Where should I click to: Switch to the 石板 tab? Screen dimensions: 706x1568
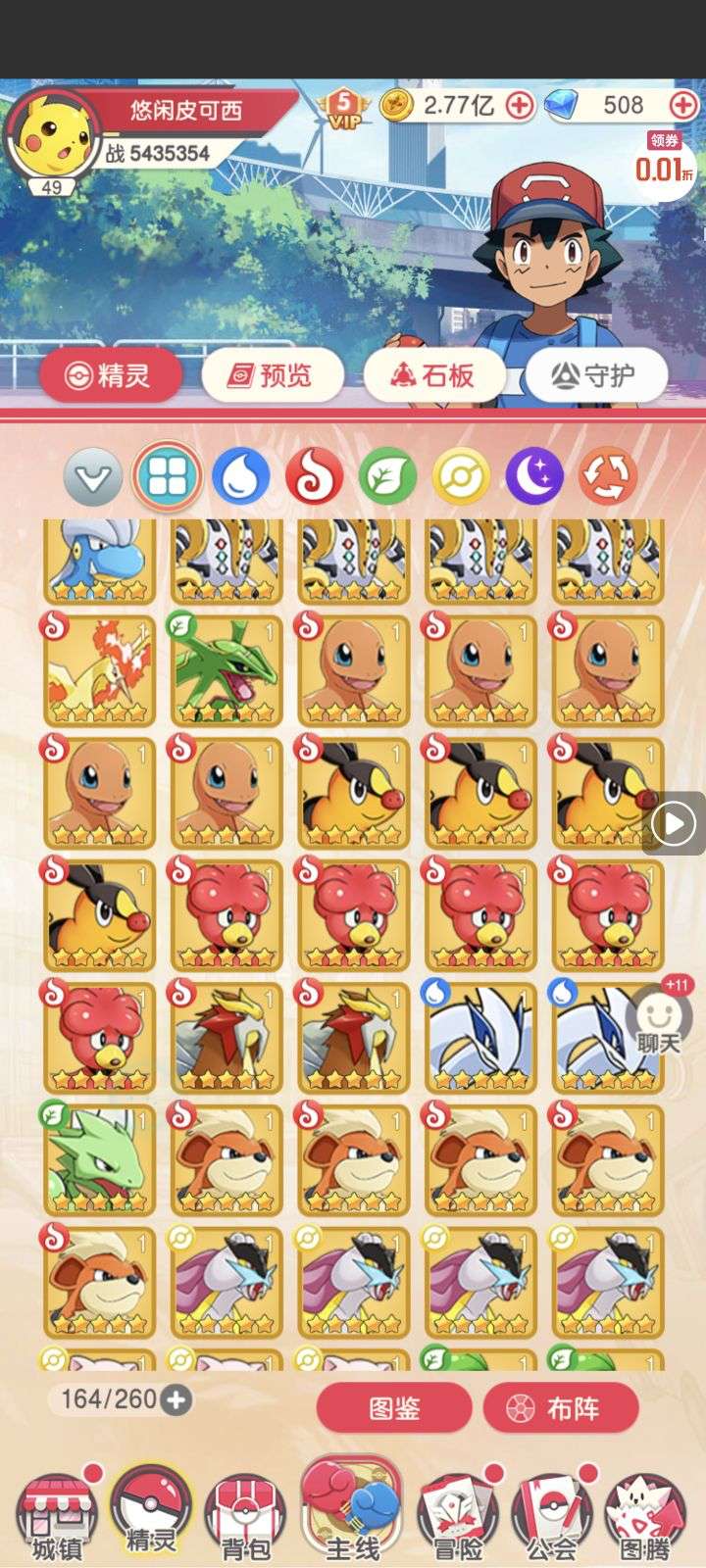tap(434, 374)
